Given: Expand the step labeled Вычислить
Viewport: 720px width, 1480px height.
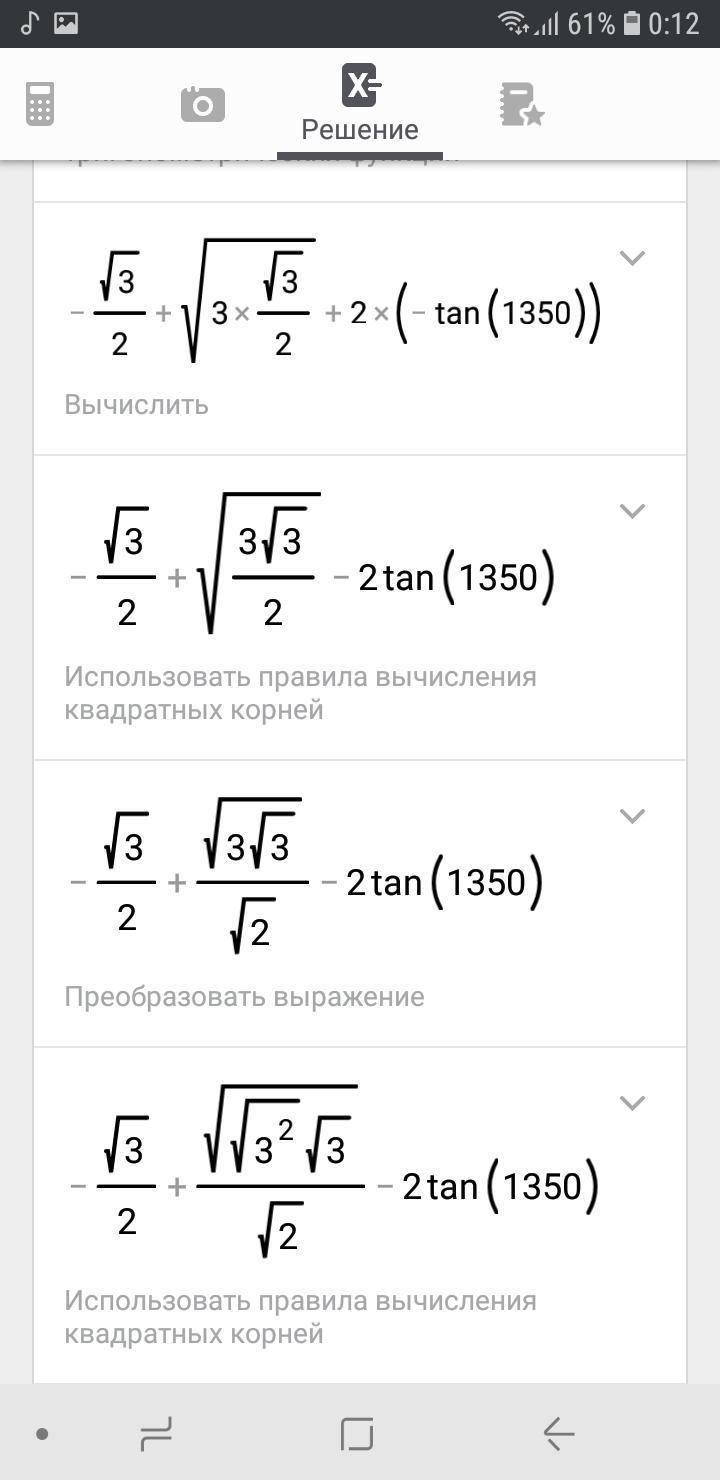Looking at the screenshot, I should 631,258.
